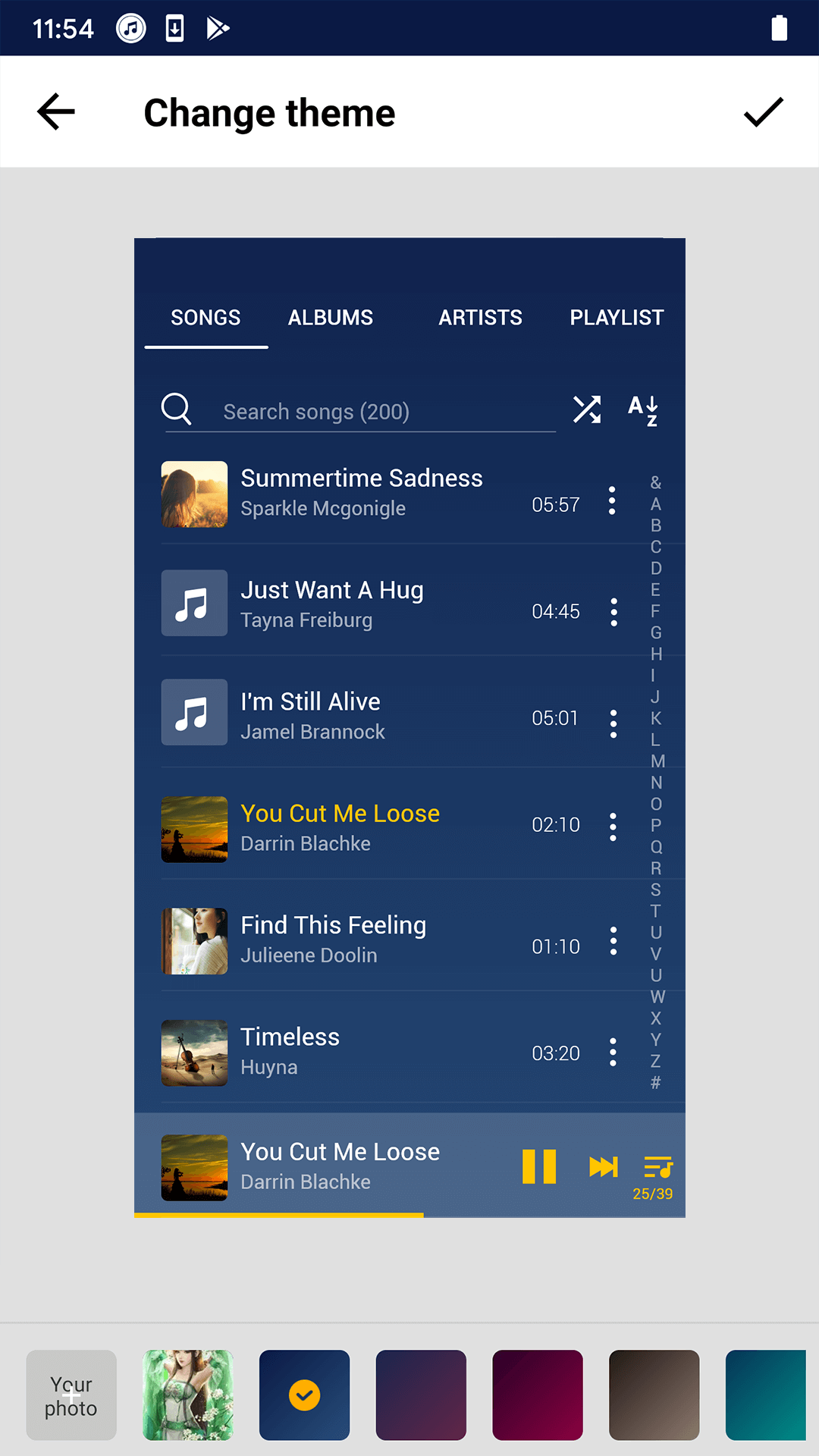Confirm theme with the checkmark
Screen dimensions: 819x1456
point(763,112)
